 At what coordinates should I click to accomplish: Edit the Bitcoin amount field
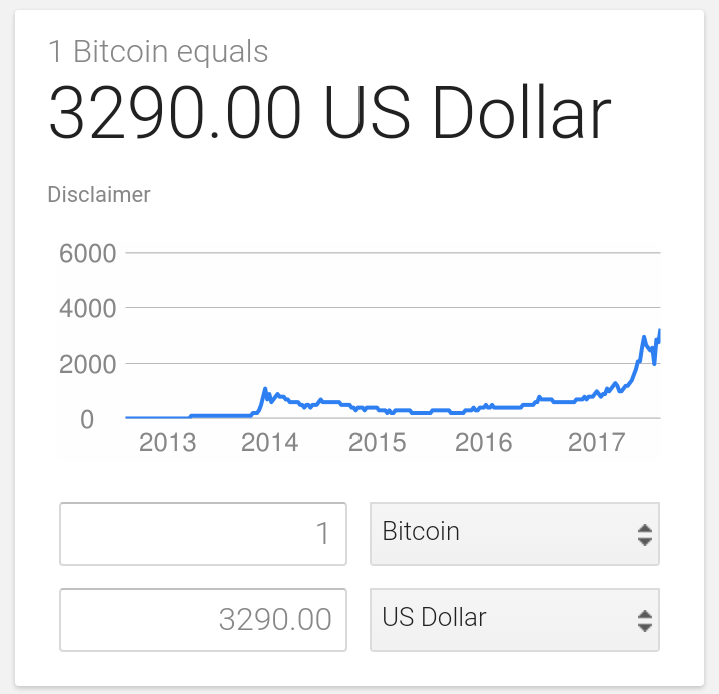pos(203,534)
